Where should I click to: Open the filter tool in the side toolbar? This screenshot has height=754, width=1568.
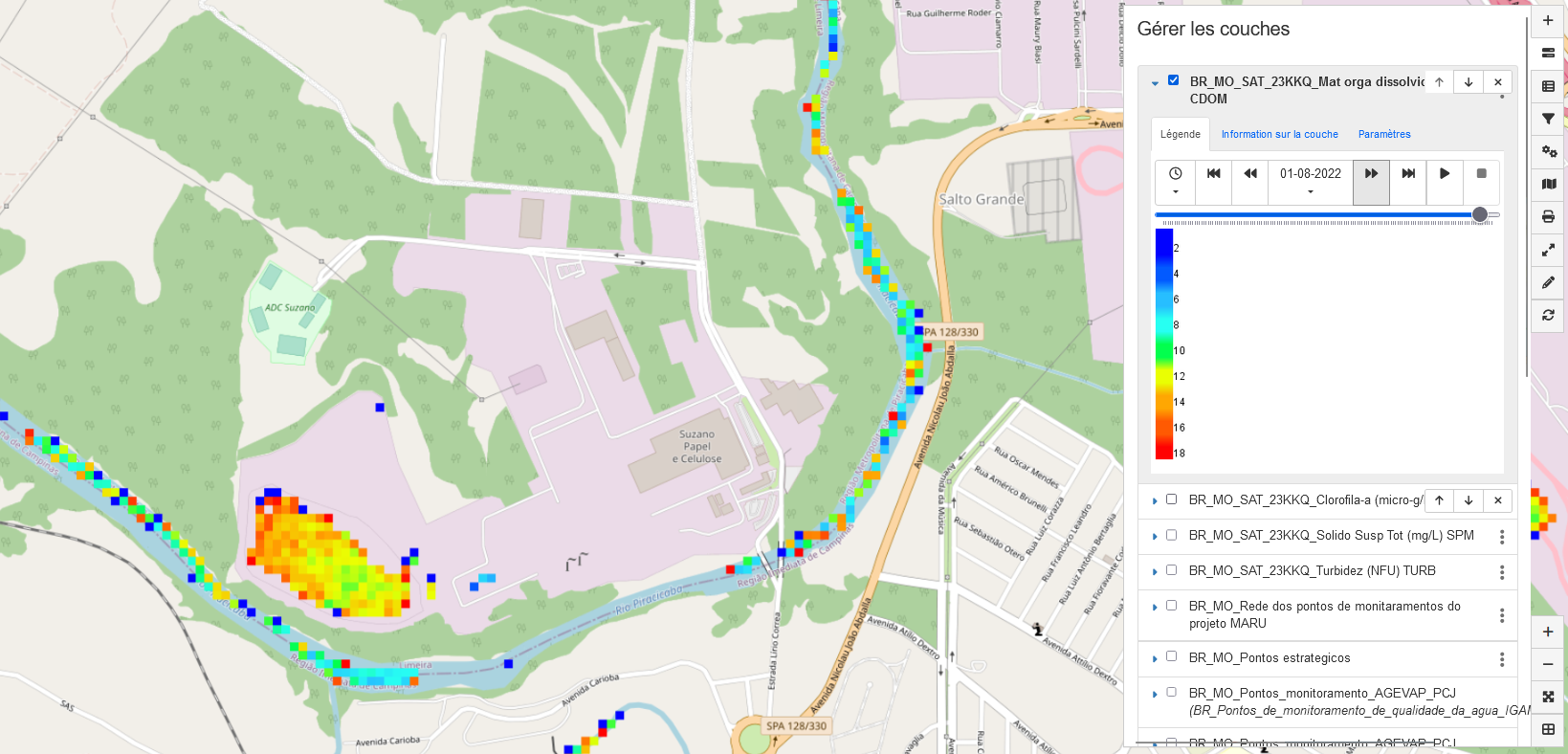click(x=1548, y=119)
